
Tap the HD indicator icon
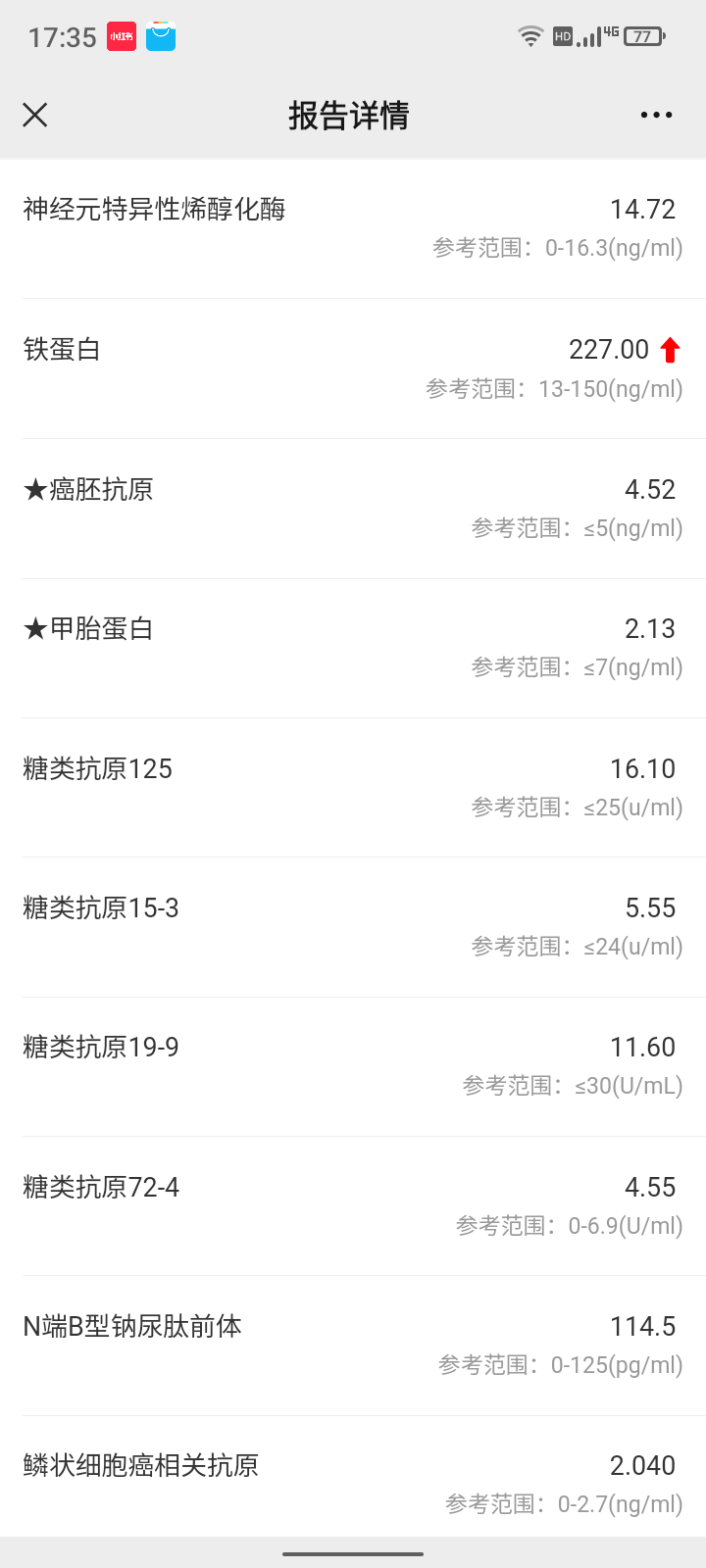(562, 35)
